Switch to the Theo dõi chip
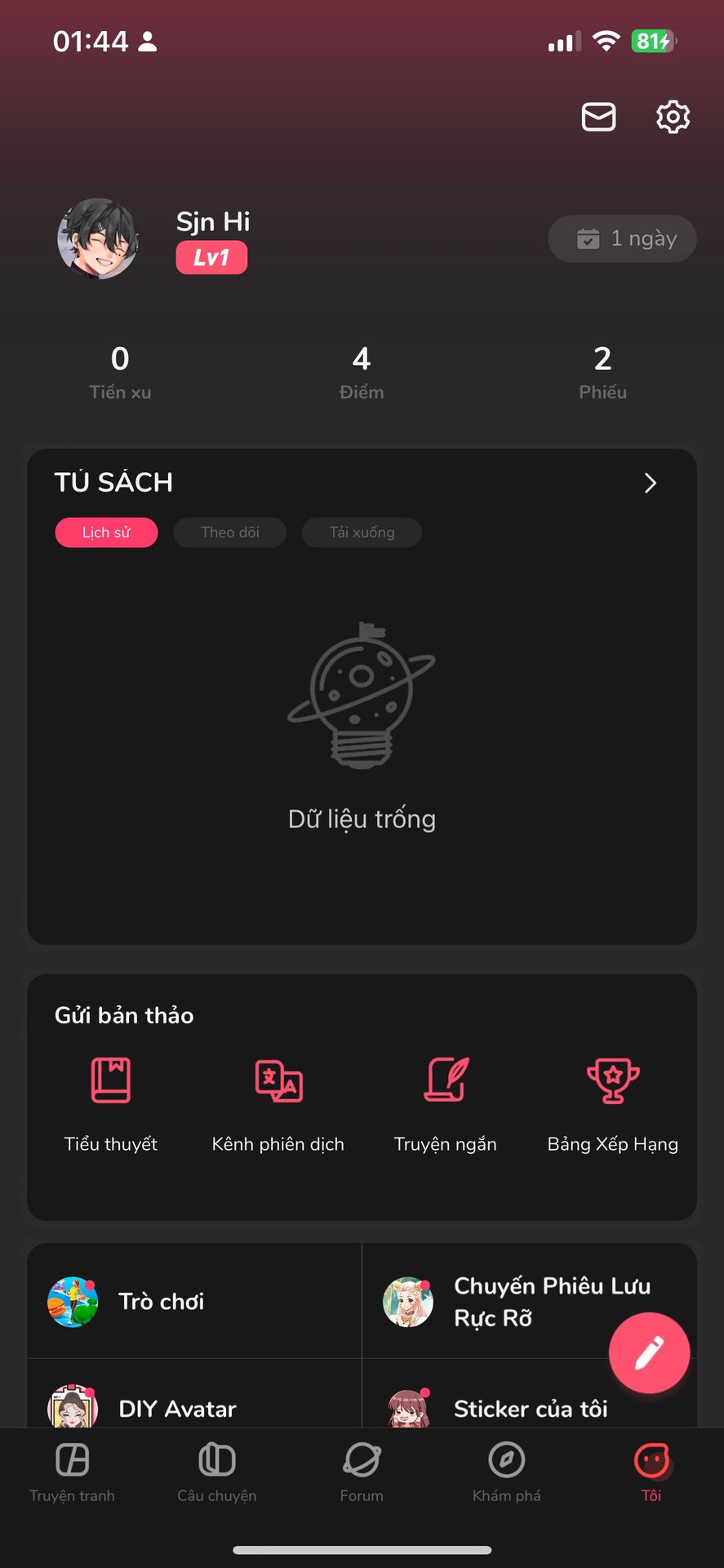Viewport: 724px width, 1568px height. [229, 532]
